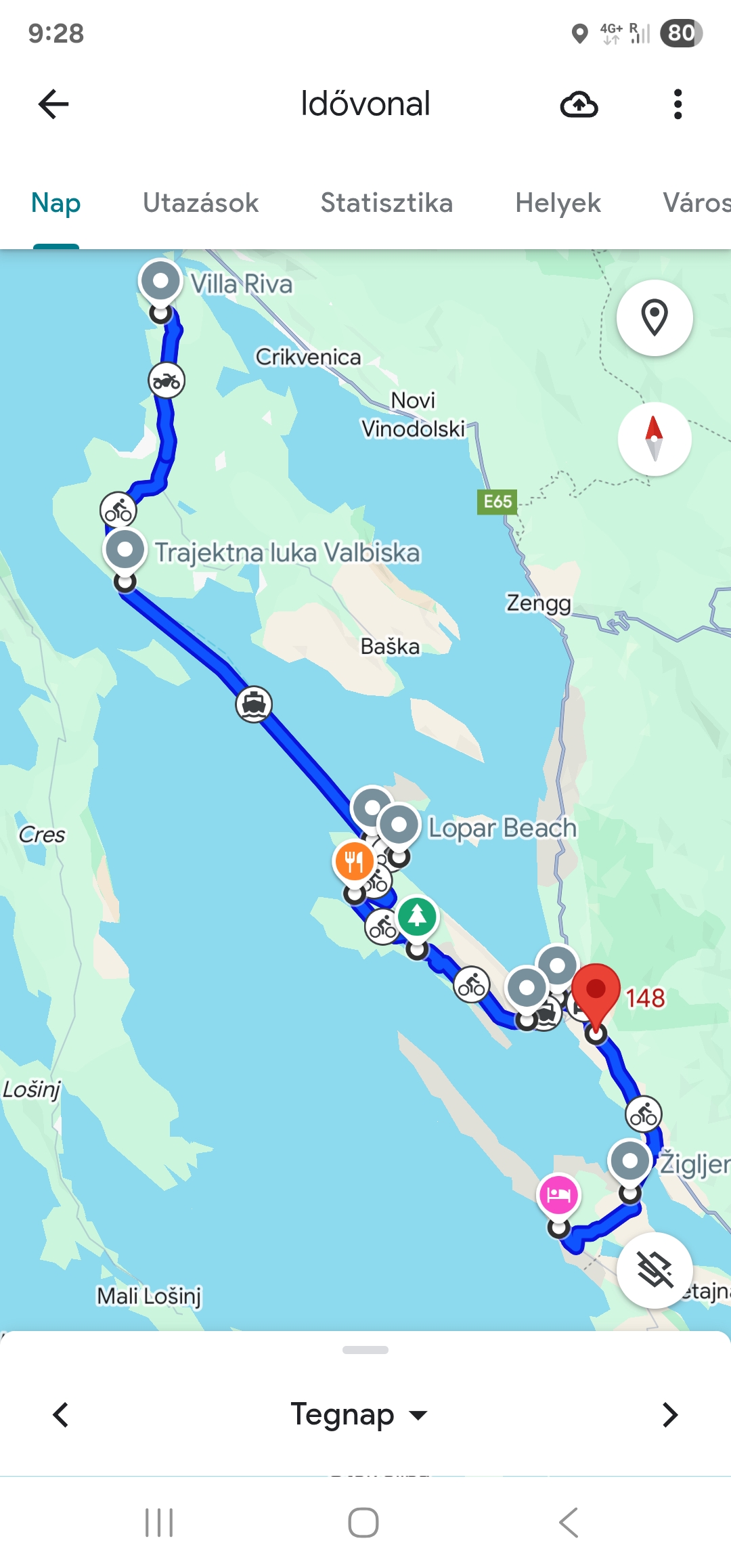Viewport: 731px width, 1568px height.
Task: Go back from the Idővonal screen
Action: pos(53,104)
